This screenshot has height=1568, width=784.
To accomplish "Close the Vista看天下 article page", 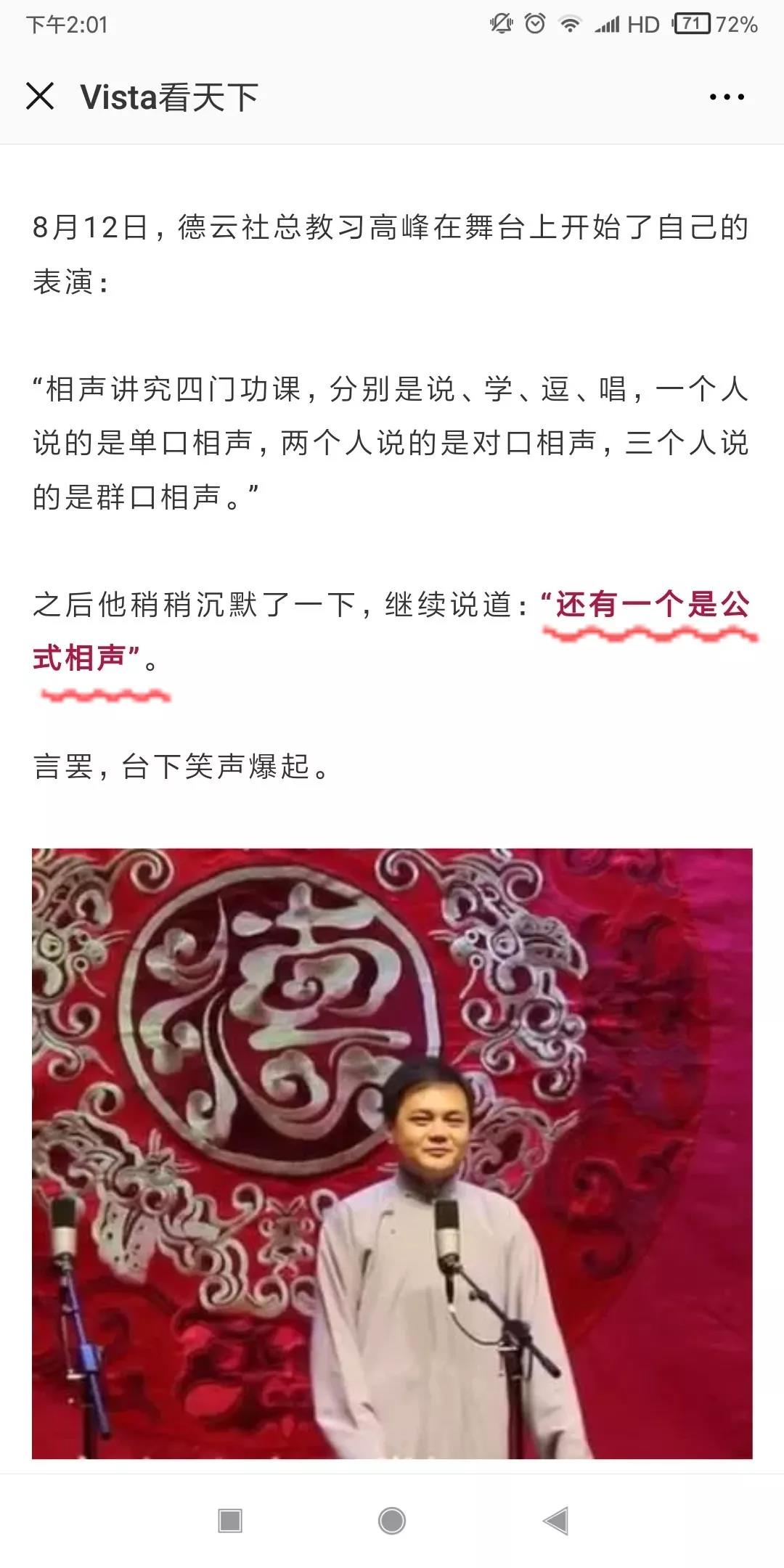I will pyautogui.click(x=40, y=96).
